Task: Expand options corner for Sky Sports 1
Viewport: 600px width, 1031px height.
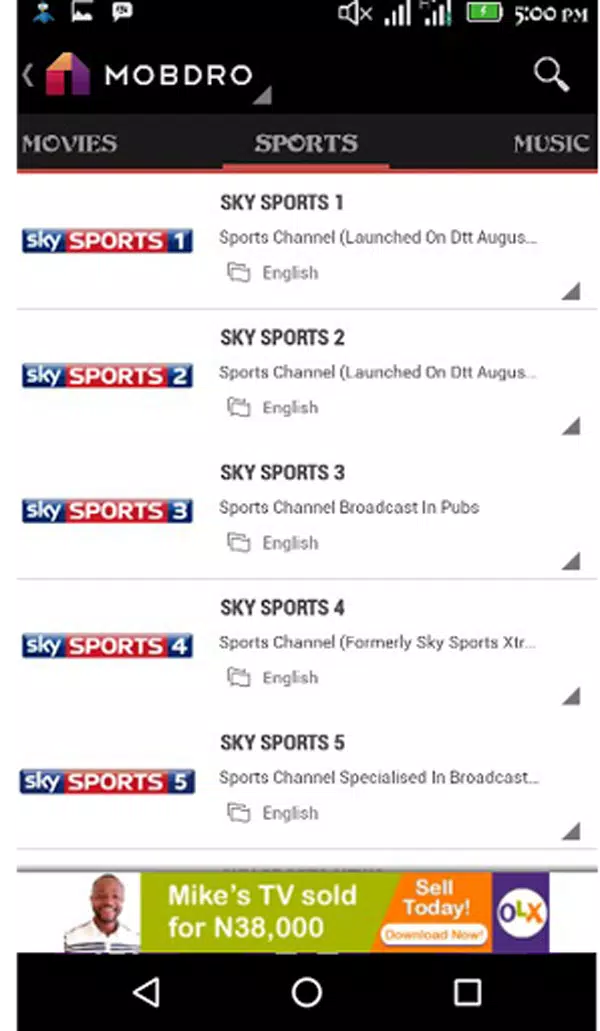Action: point(570,291)
